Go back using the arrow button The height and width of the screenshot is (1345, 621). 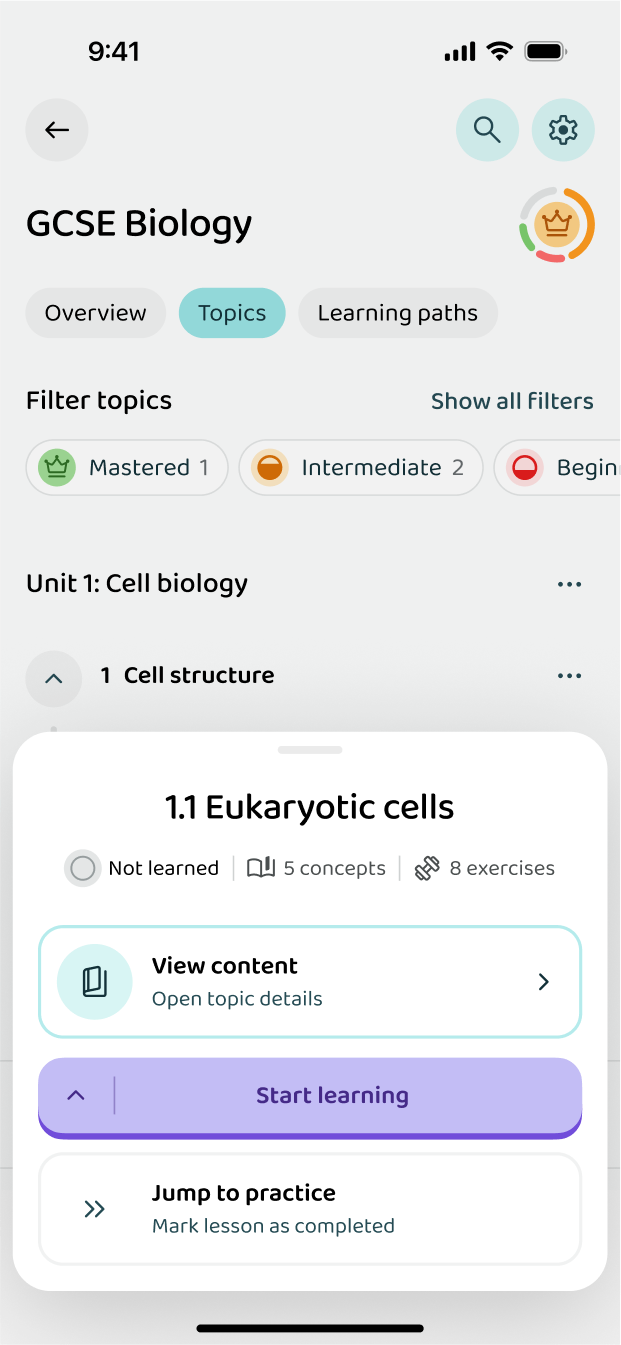click(57, 130)
